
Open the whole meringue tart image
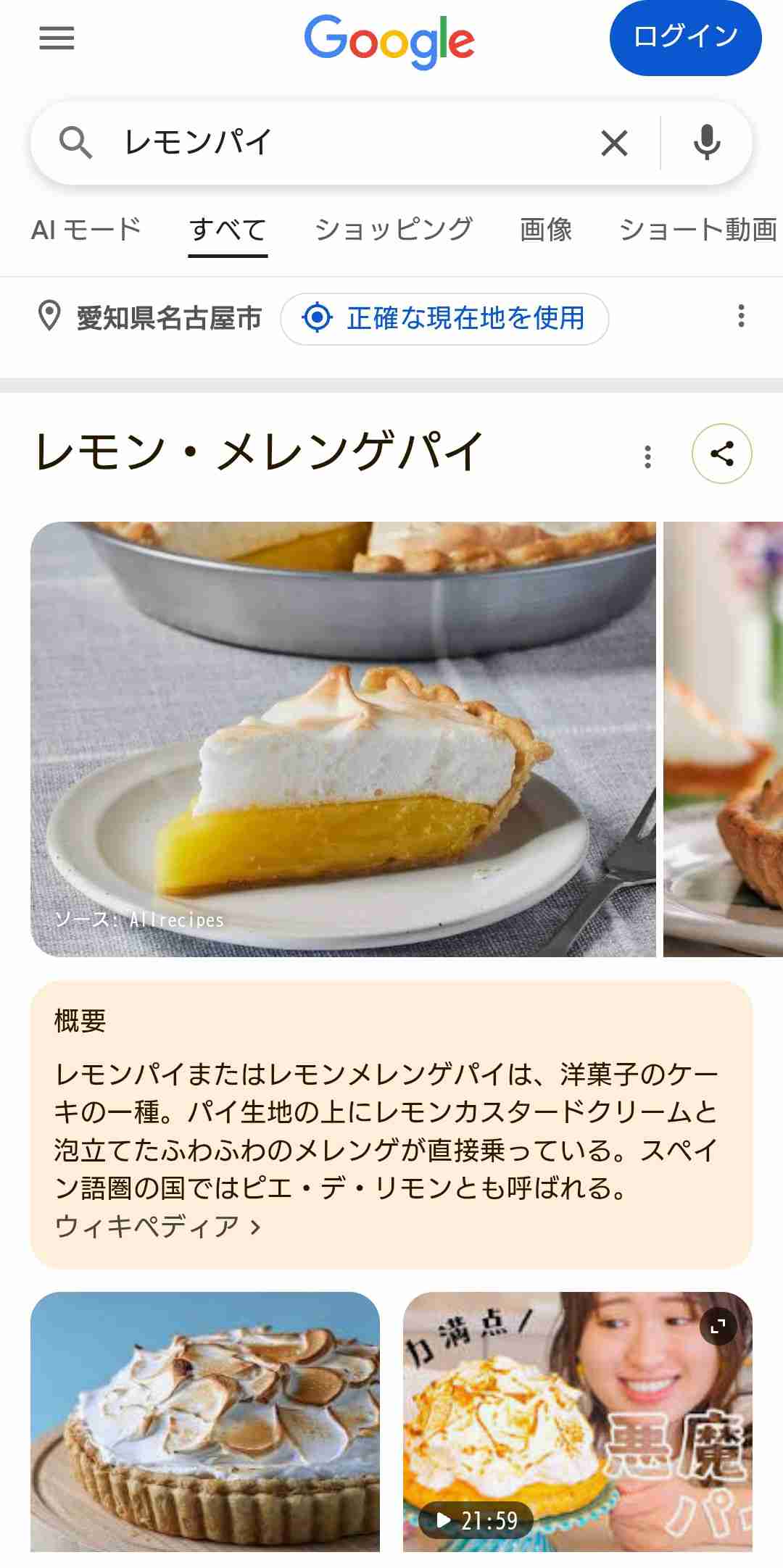pyautogui.click(x=205, y=1422)
